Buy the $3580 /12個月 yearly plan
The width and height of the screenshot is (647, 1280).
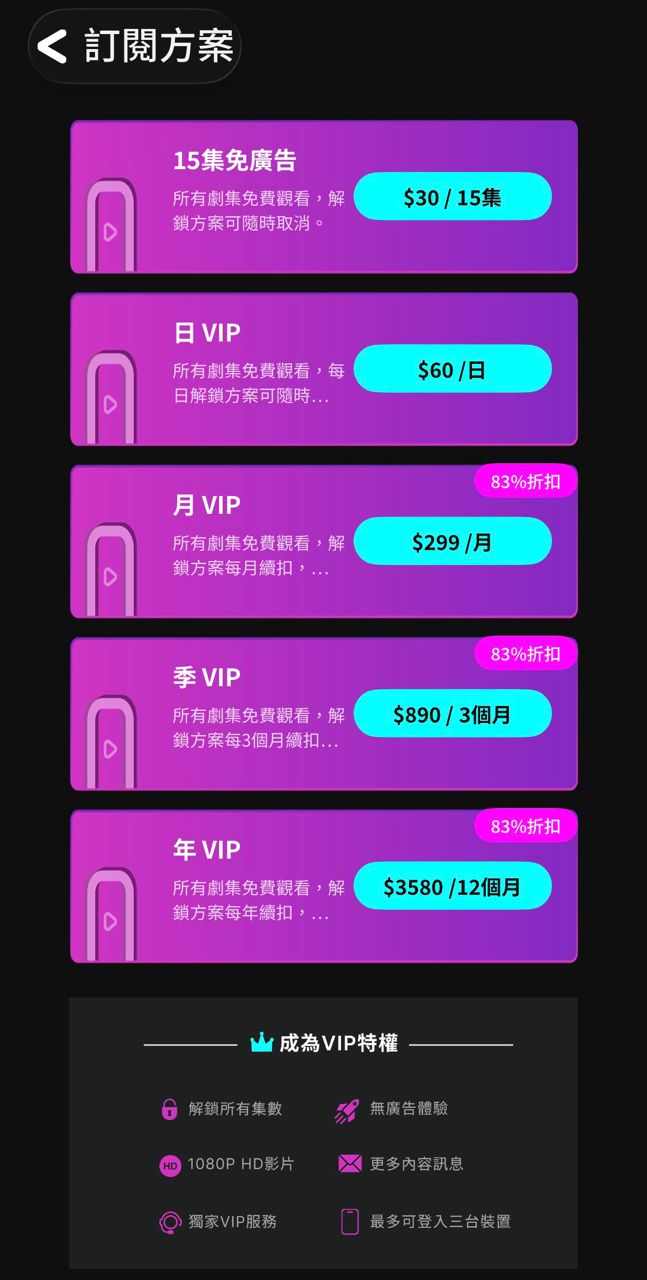(x=452, y=887)
